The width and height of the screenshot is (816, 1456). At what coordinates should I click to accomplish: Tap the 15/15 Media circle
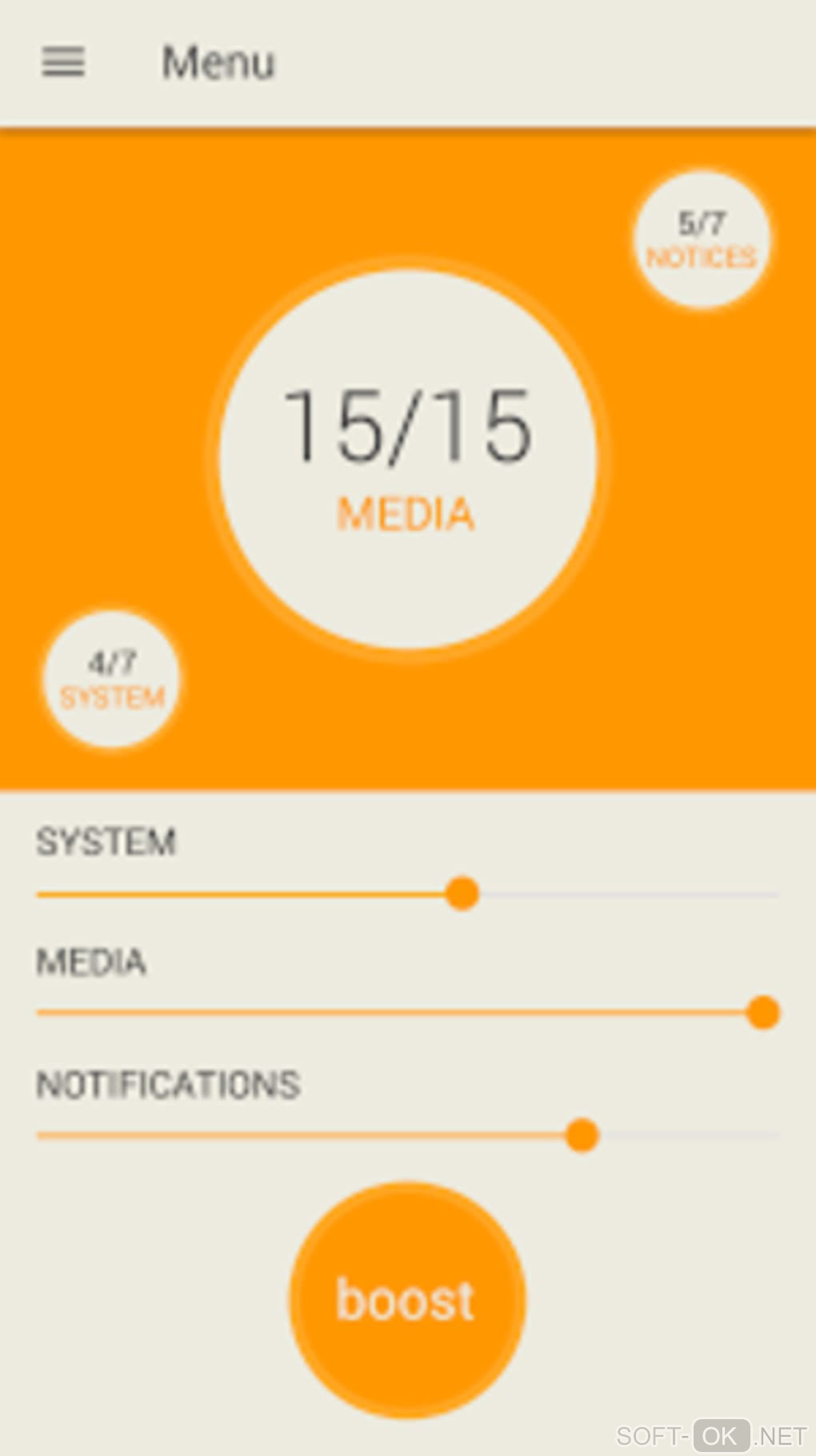point(407,458)
